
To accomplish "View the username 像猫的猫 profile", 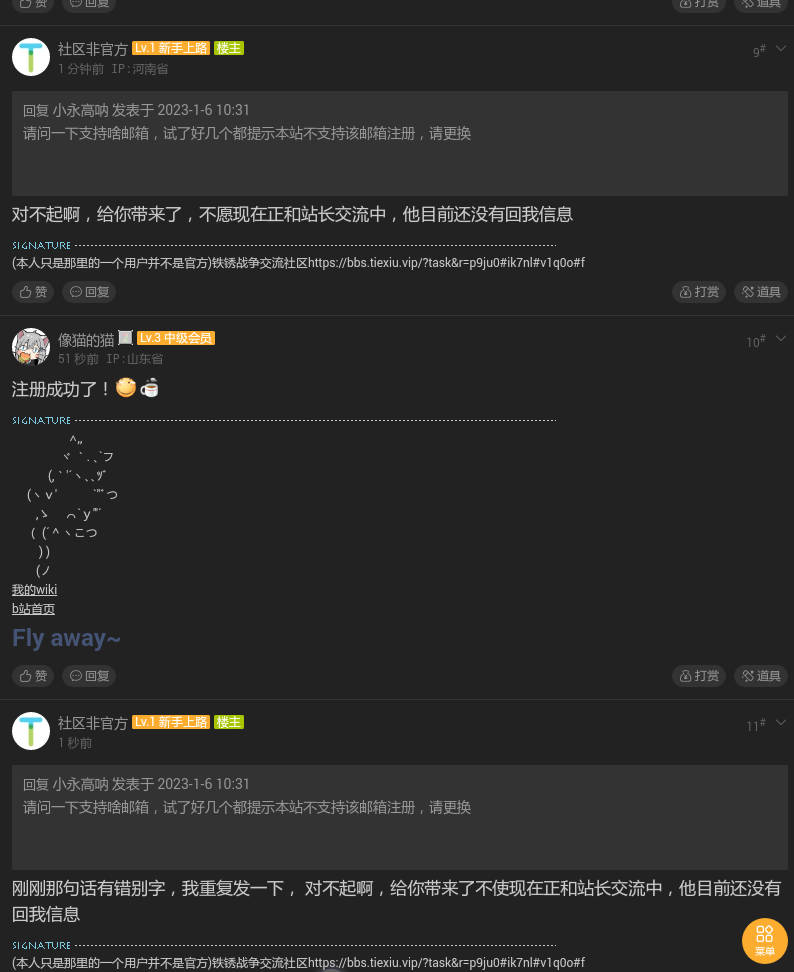I will point(86,340).
